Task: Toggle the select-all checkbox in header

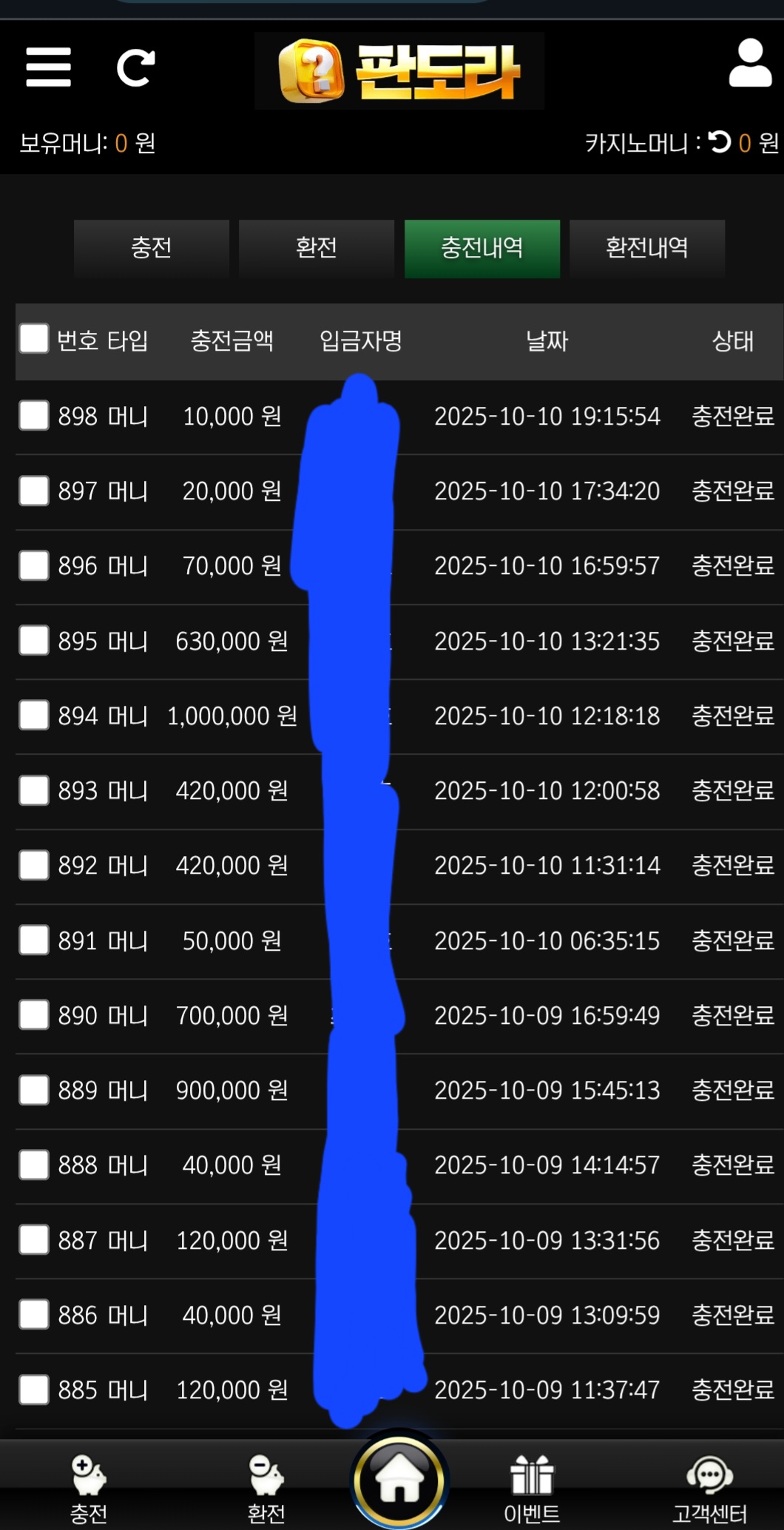Action: pos(34,339)
